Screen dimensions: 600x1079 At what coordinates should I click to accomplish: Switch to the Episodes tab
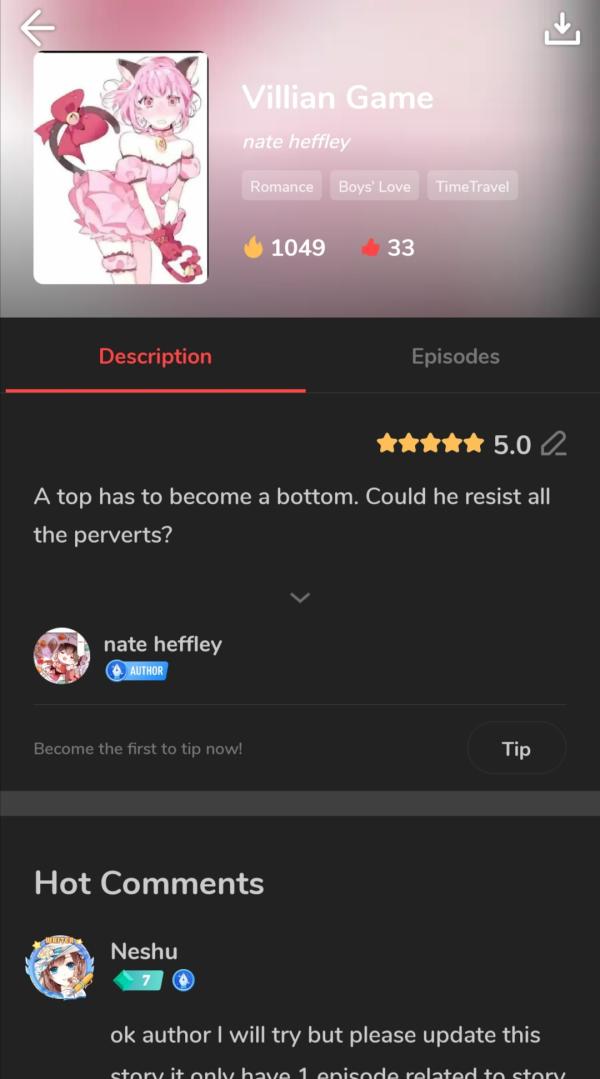pos(455,357)
